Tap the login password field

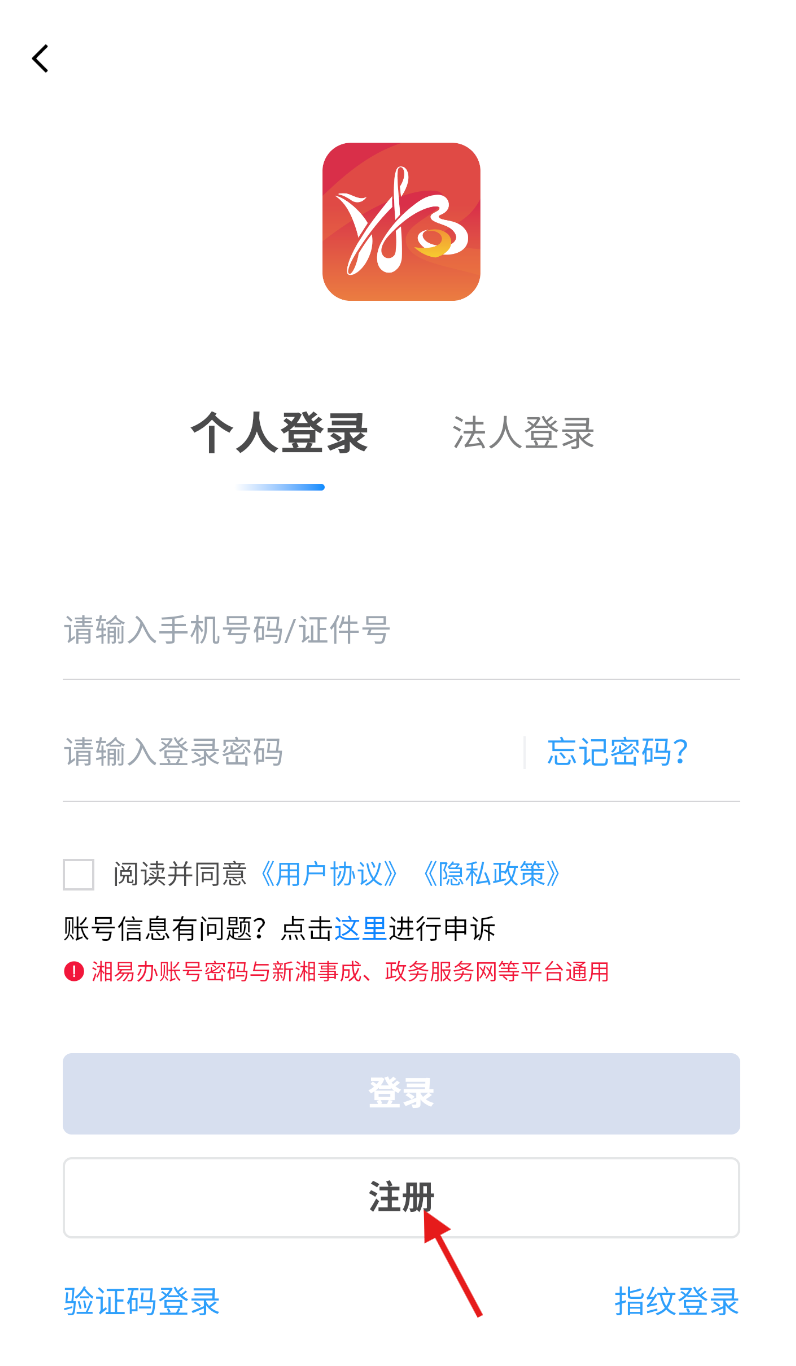tap(292, 752)
